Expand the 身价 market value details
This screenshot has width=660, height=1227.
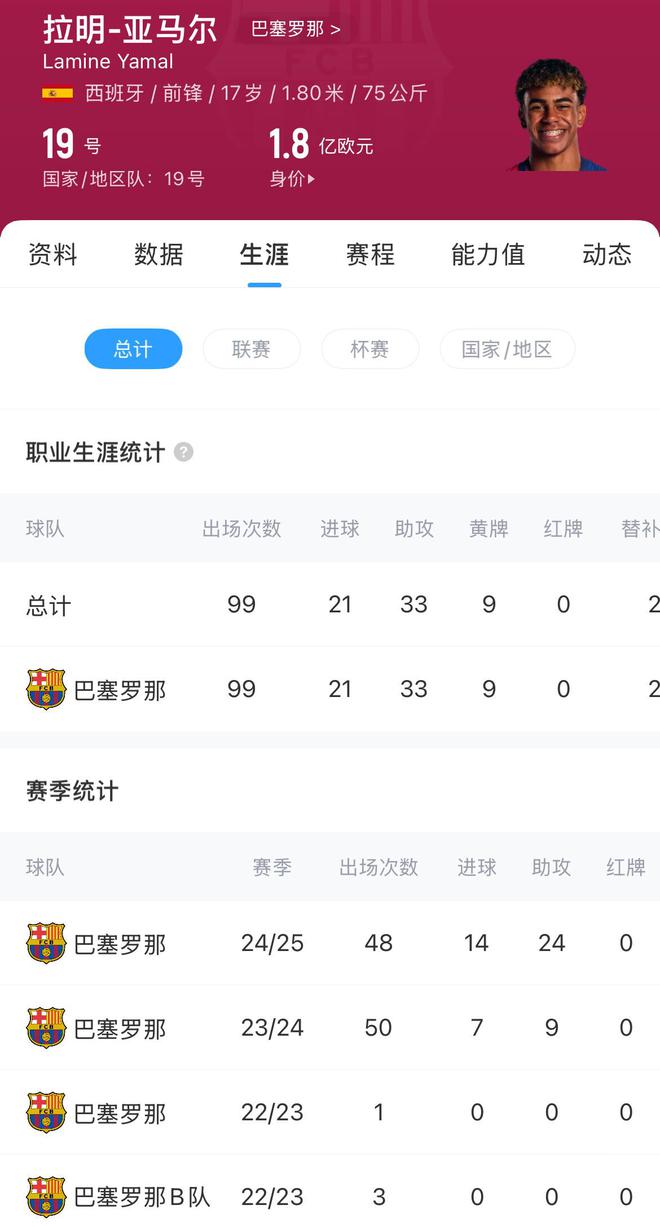point(292,179)
